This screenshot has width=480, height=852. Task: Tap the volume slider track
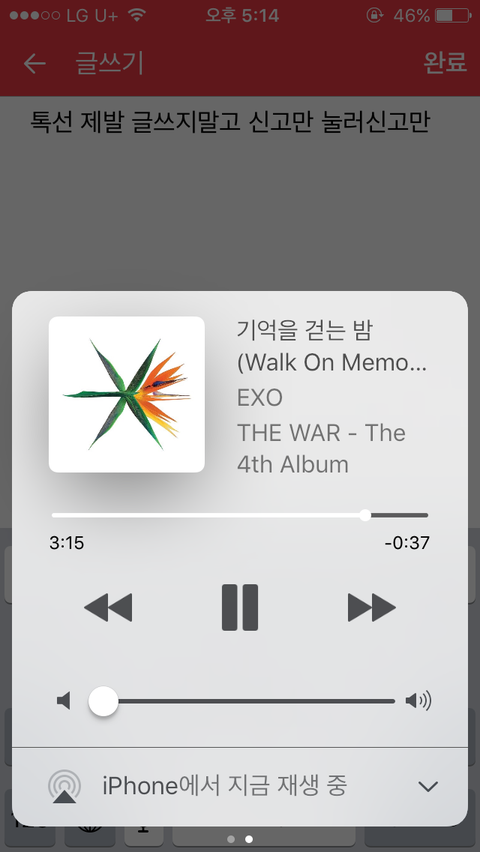tap(242, 701)
